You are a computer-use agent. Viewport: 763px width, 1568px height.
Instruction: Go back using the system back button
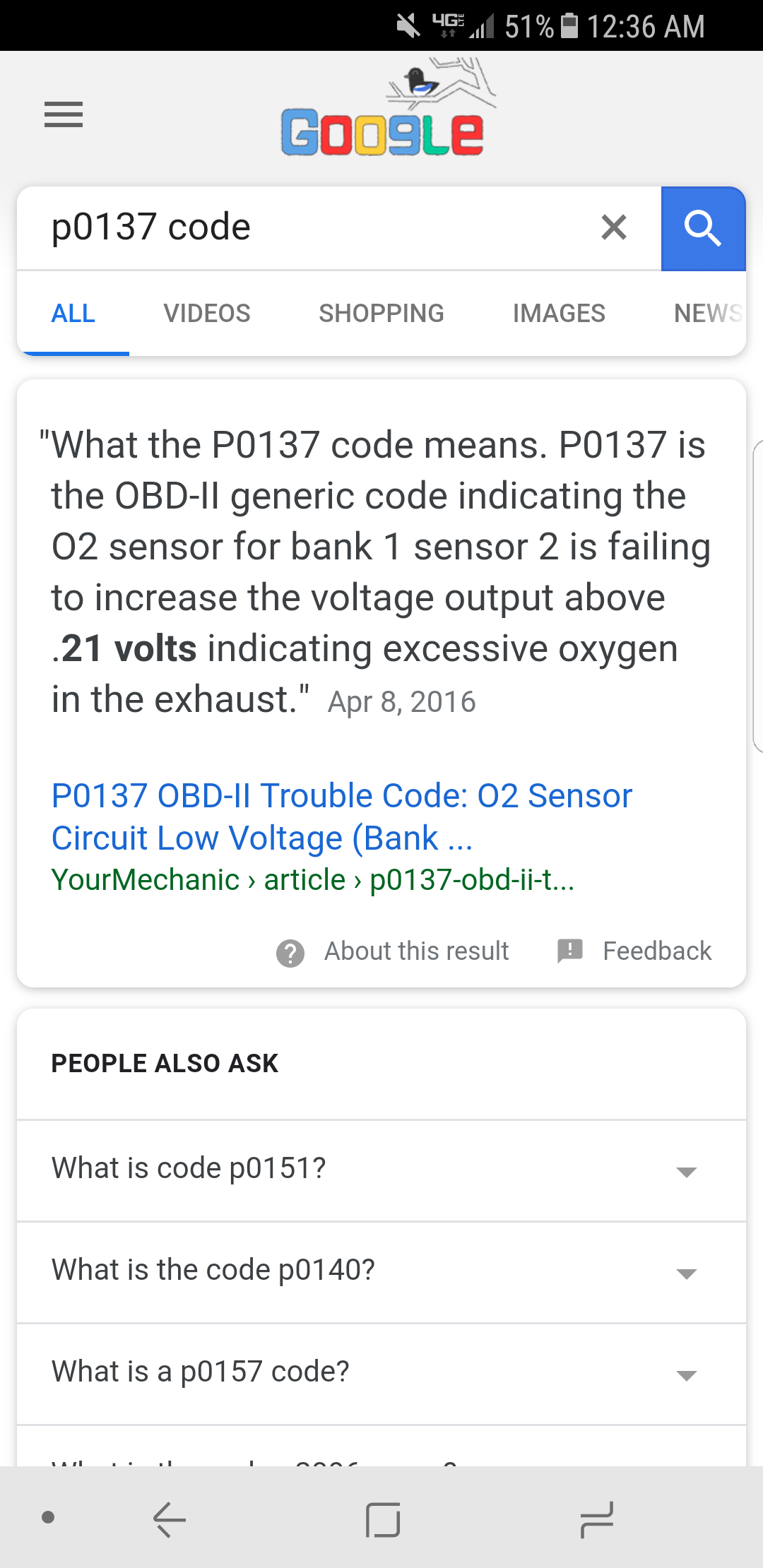(x=170, y=1519)
